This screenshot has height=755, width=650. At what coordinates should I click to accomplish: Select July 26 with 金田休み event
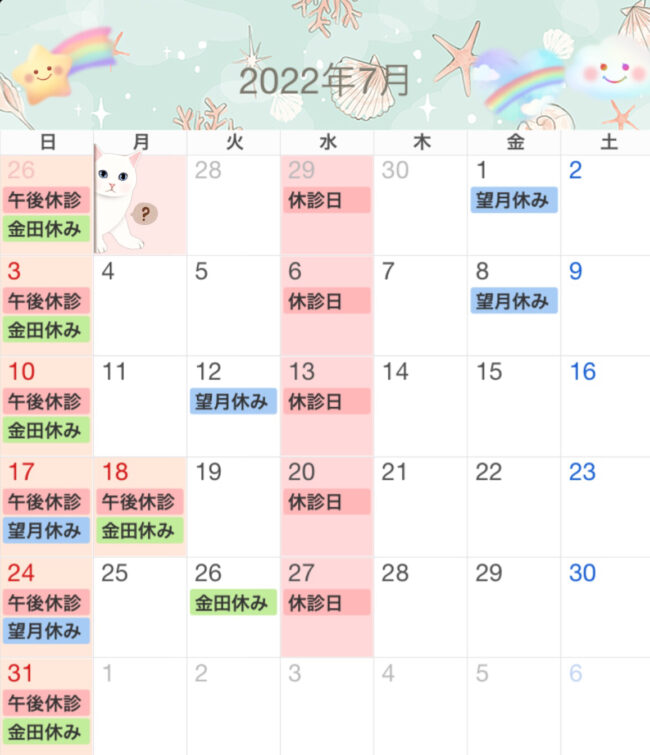[233, 607]
